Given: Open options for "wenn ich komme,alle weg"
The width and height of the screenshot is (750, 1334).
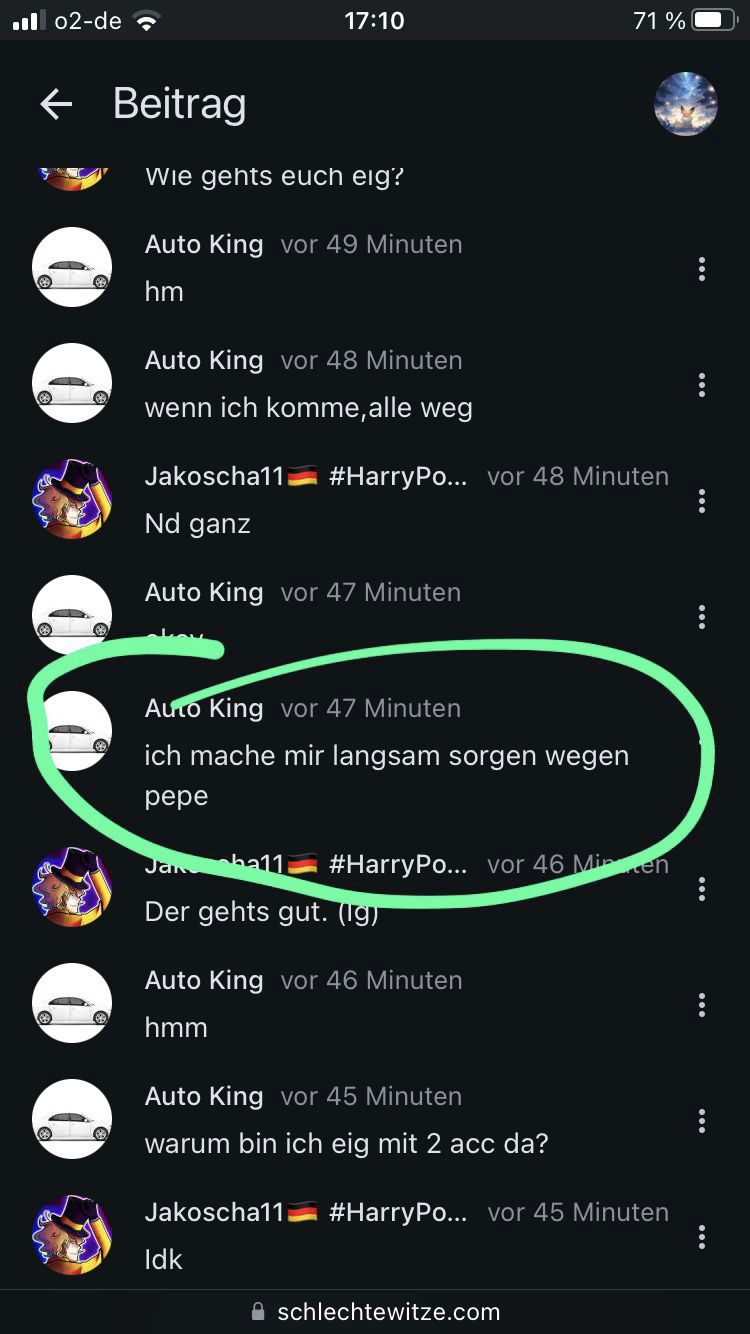Looking at the screenshot, I should pyautogui.click(x=702, y=384).
